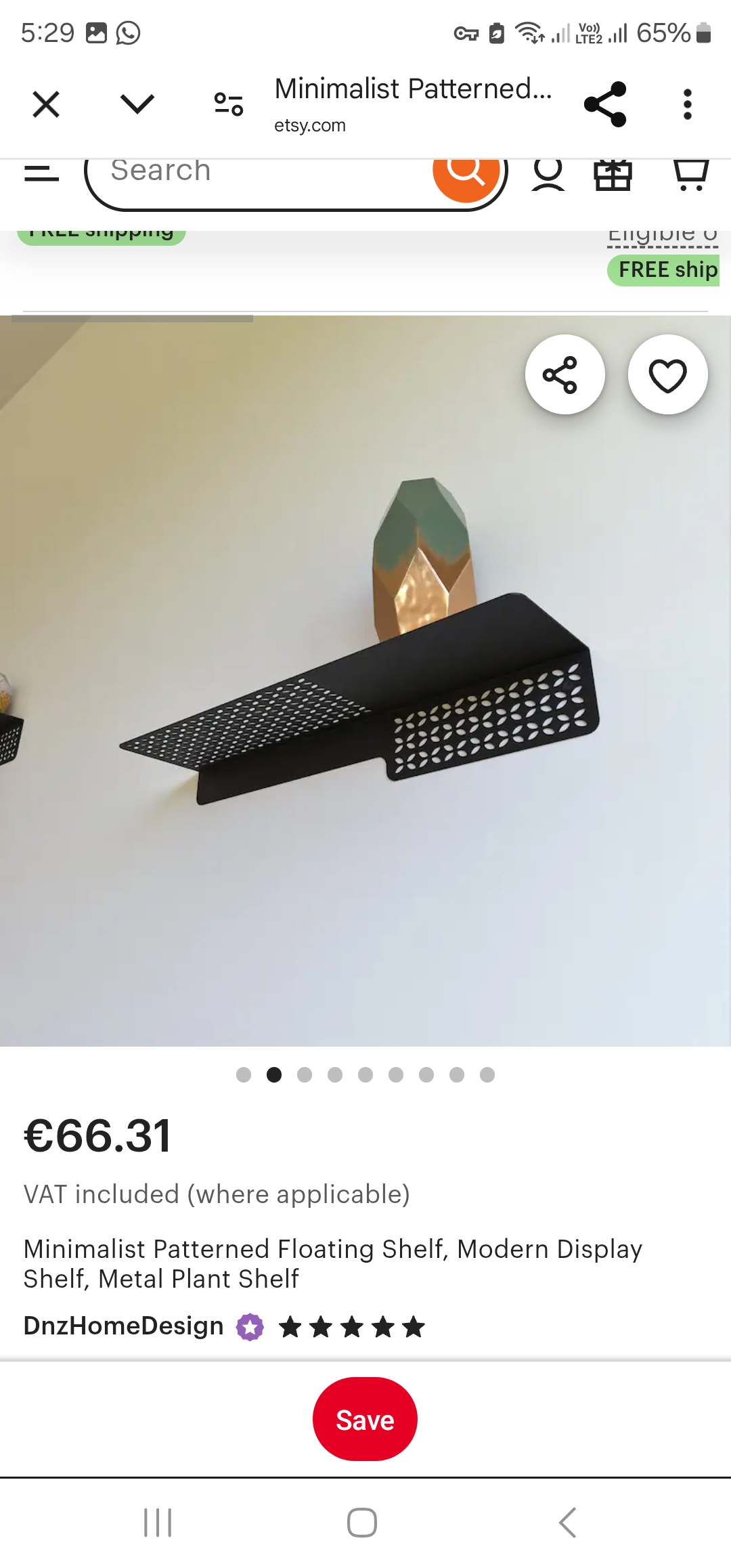Save this pin with the red Save button
The image size is (731, 1568).
pyautogui.click(x=365, y=1419)
